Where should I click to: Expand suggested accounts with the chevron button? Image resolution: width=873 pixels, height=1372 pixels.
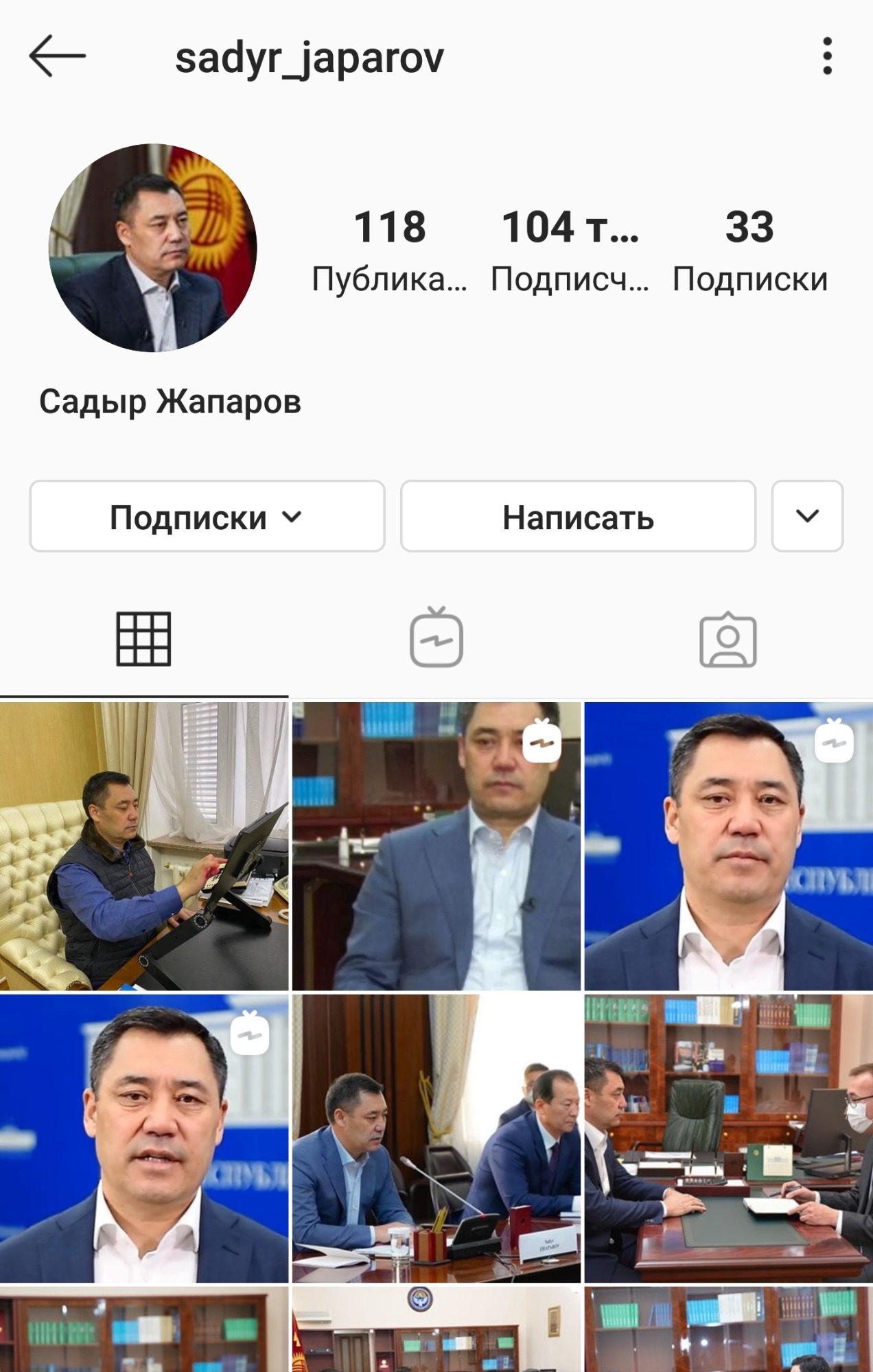(807, 517)
